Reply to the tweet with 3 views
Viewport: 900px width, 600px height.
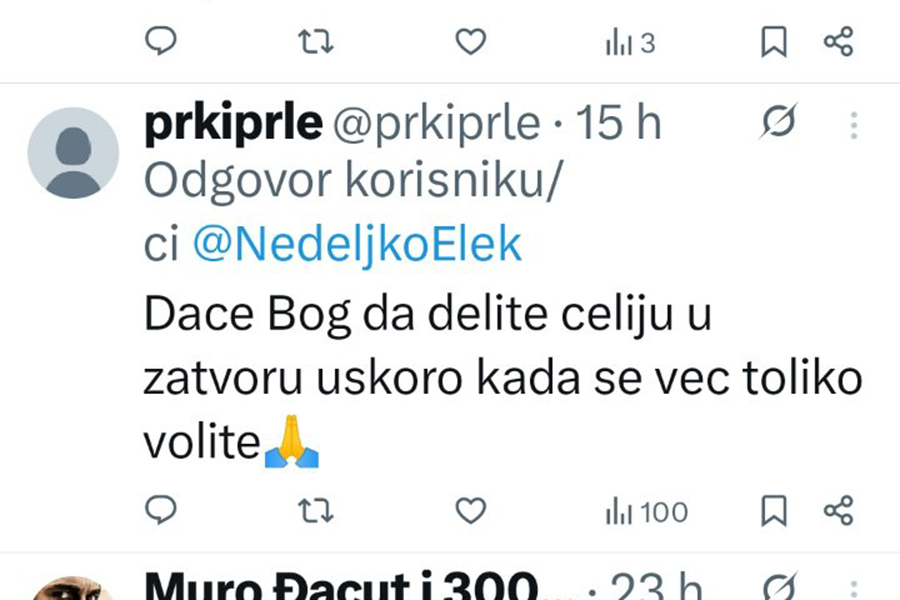click(161, 41)
